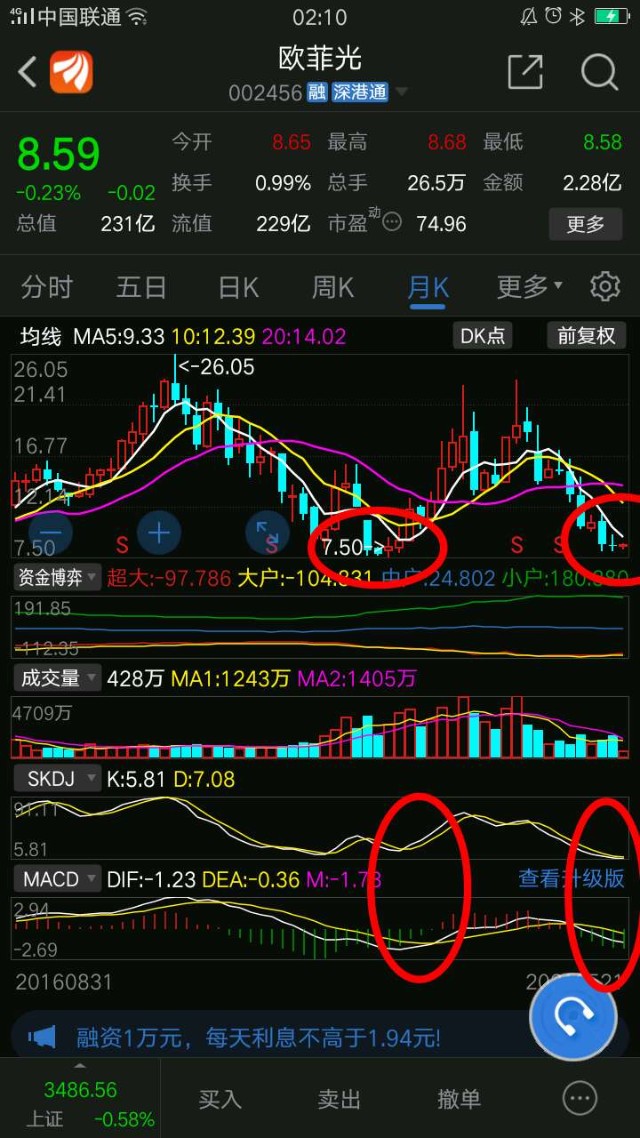Zoom out the K-line chart
The width and height of the screenshot is (640, 1138).
[50, 532]
